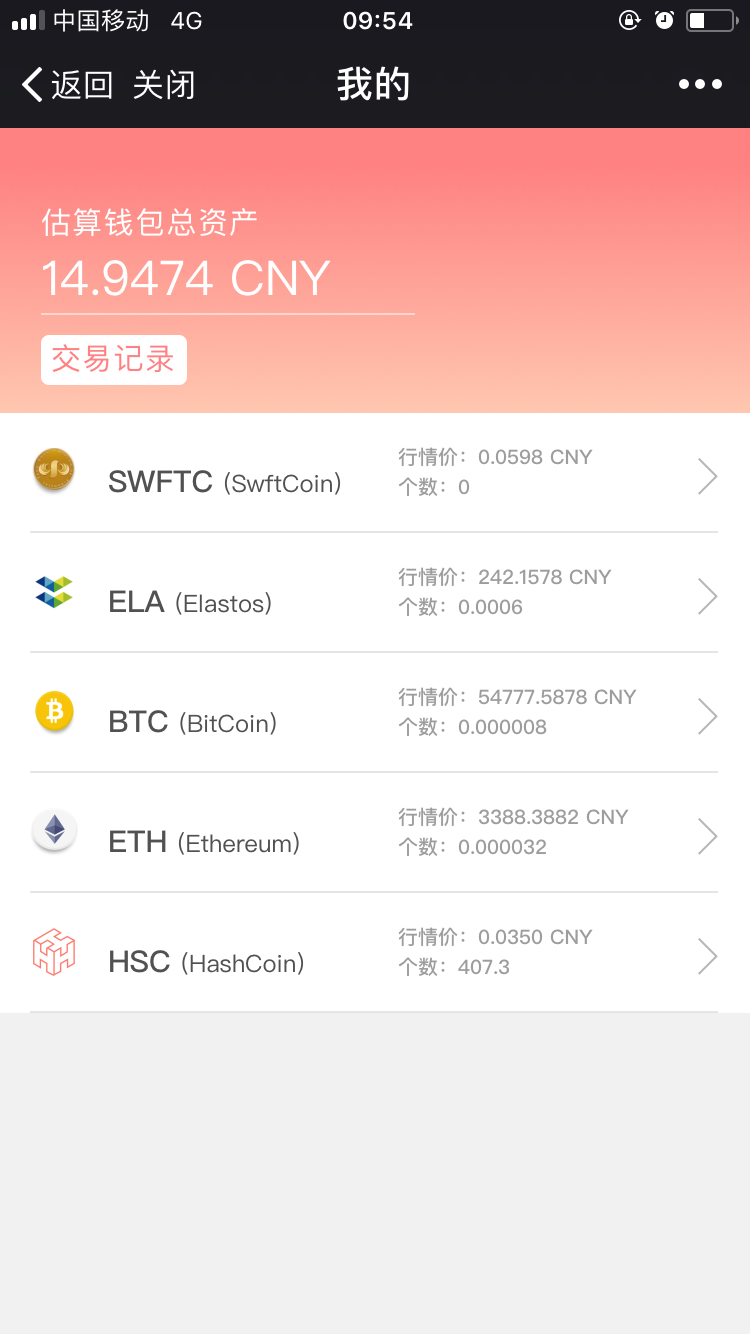The image size is (750, 1334).
Task: Tap the BTC BitCoin logo icon
Action: coord(53,711)
